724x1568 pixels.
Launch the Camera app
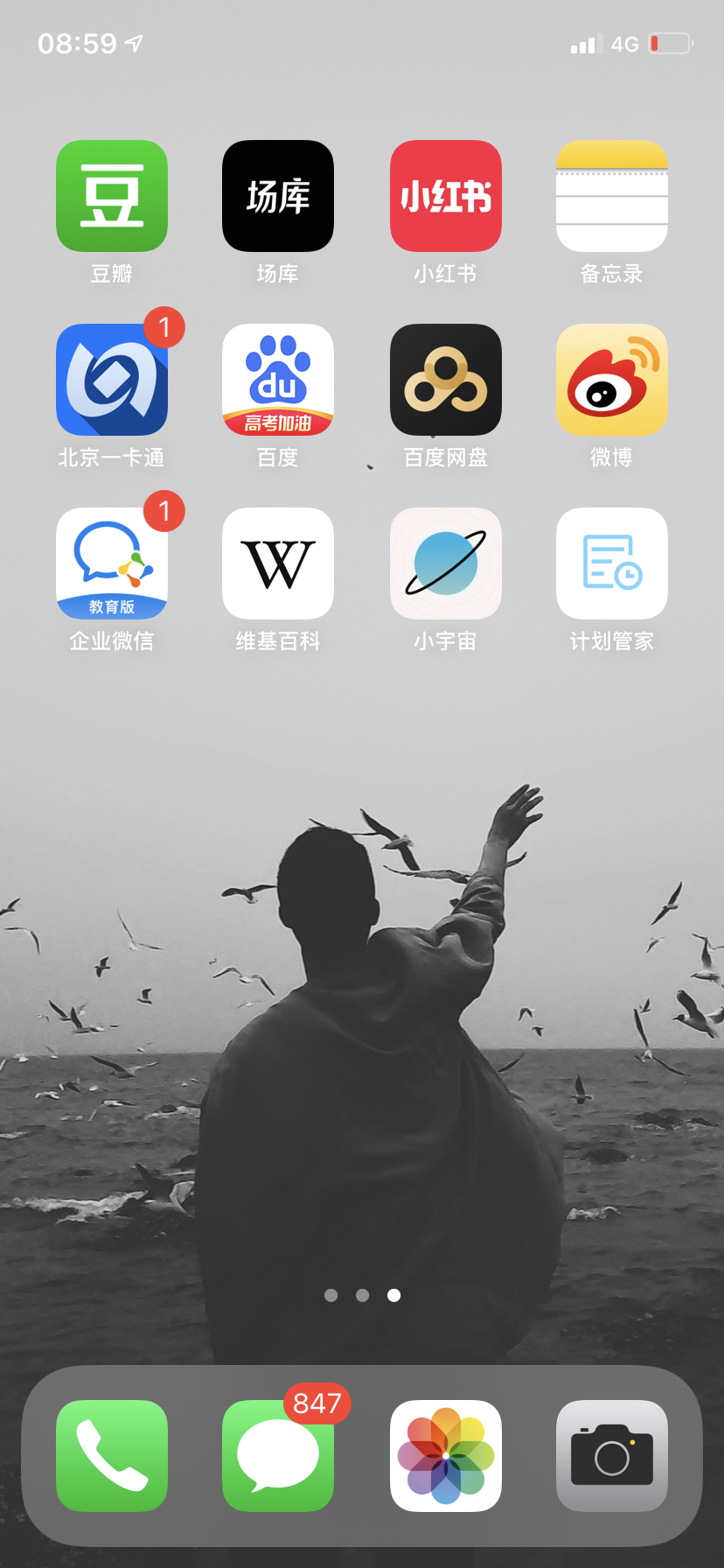pos(612,1456)
